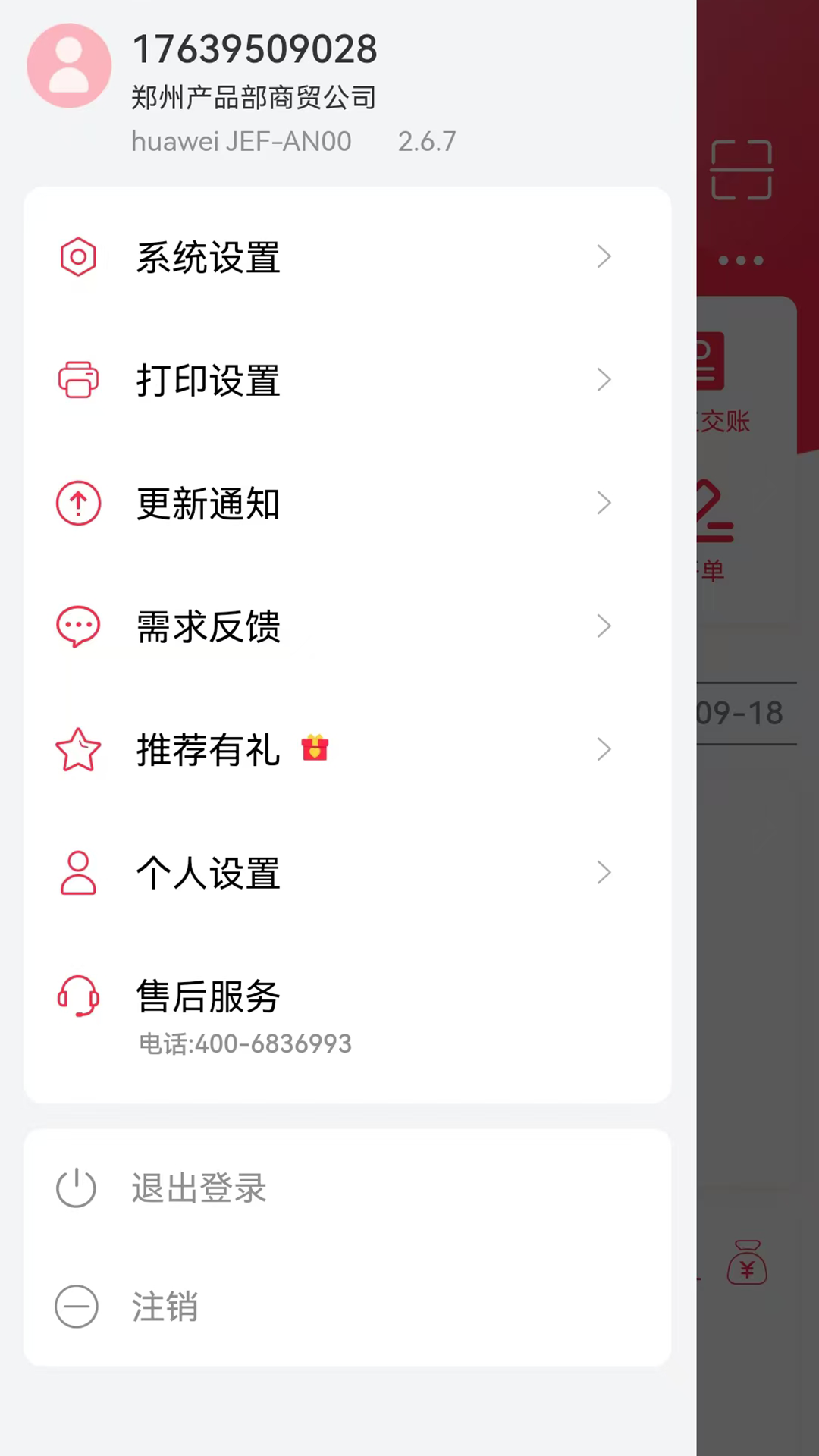The image size is (819, 1456).
Task: Click the 个人设置 person icon
Action: [x=77, y=872]
